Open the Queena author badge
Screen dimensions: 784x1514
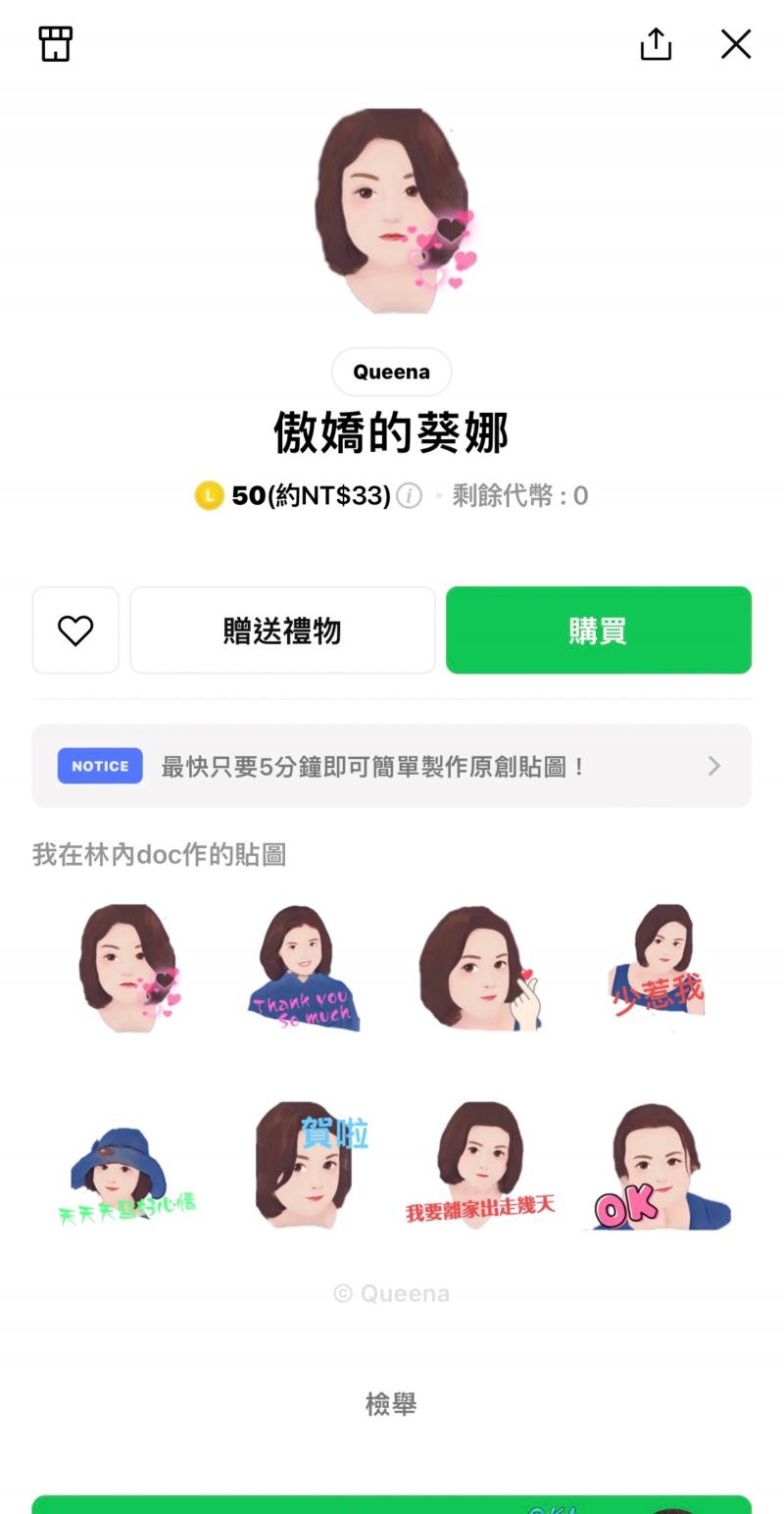(x=391, y=372)
